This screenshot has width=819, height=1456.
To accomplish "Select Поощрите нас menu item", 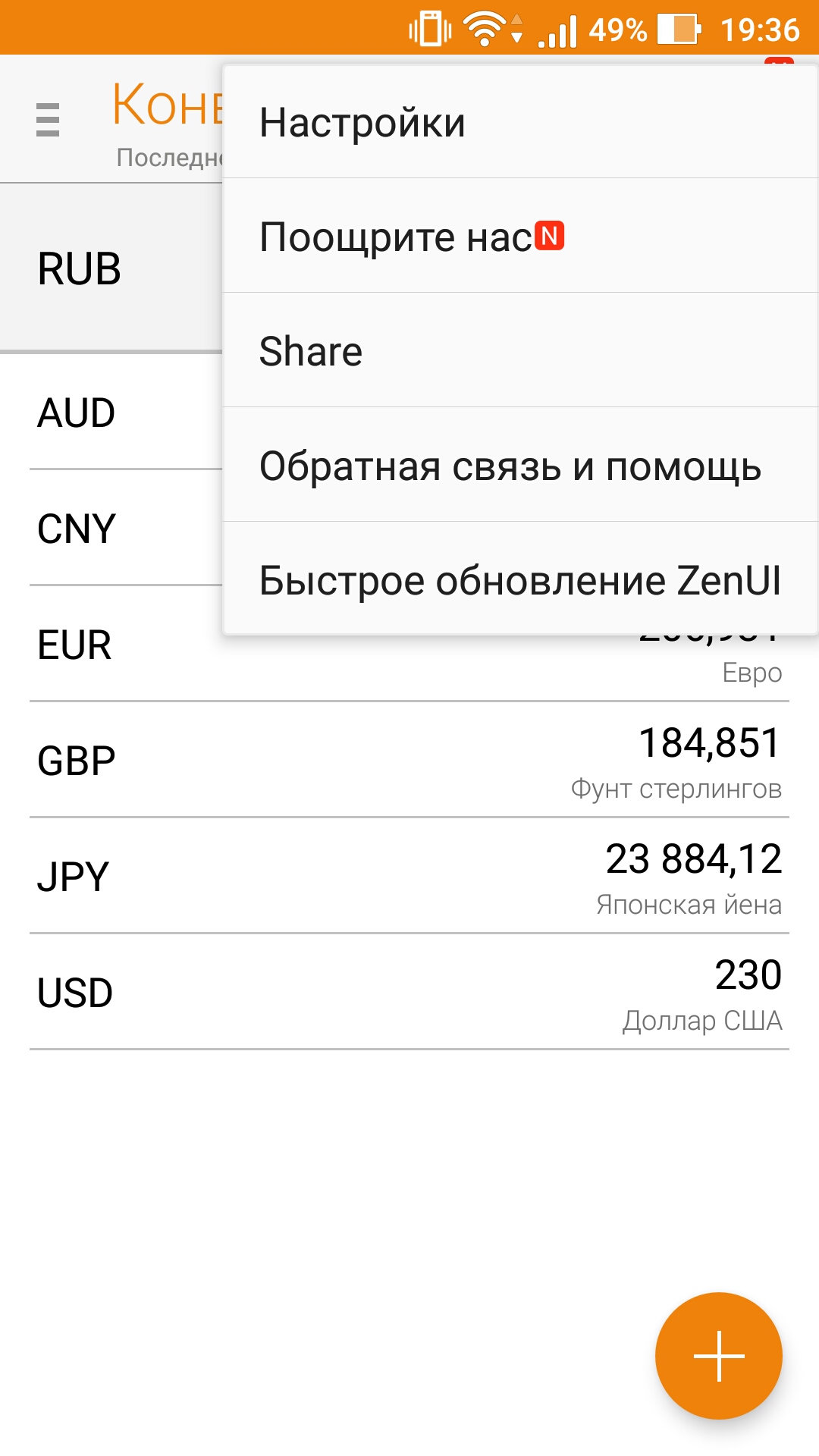I will 520,236.
